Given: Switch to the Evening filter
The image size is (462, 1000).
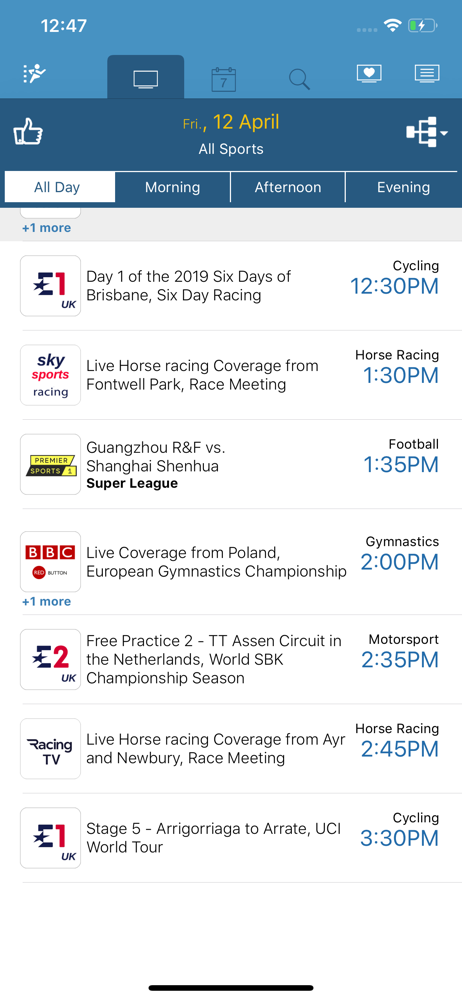Looking at the screenshot, I should 403,187.
